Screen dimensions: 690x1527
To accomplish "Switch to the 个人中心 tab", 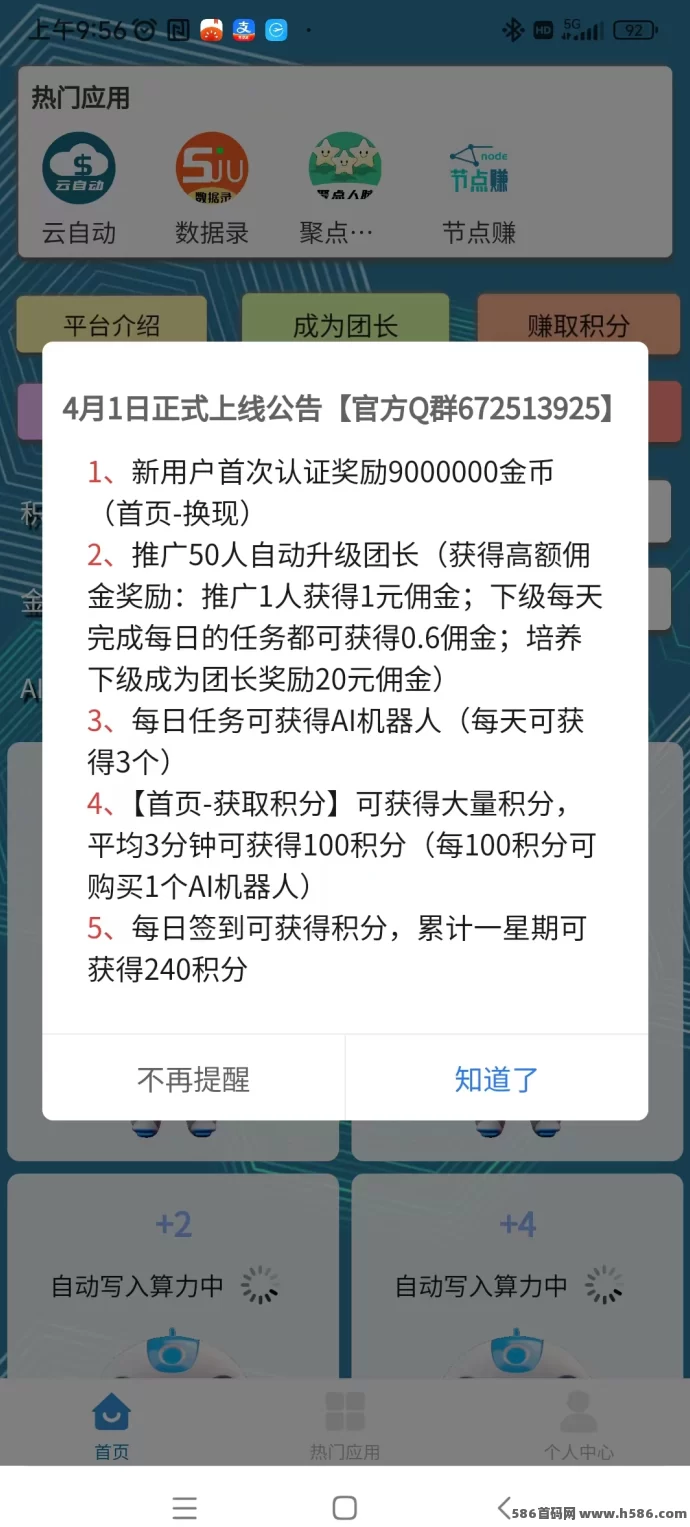I will 578,1423.
